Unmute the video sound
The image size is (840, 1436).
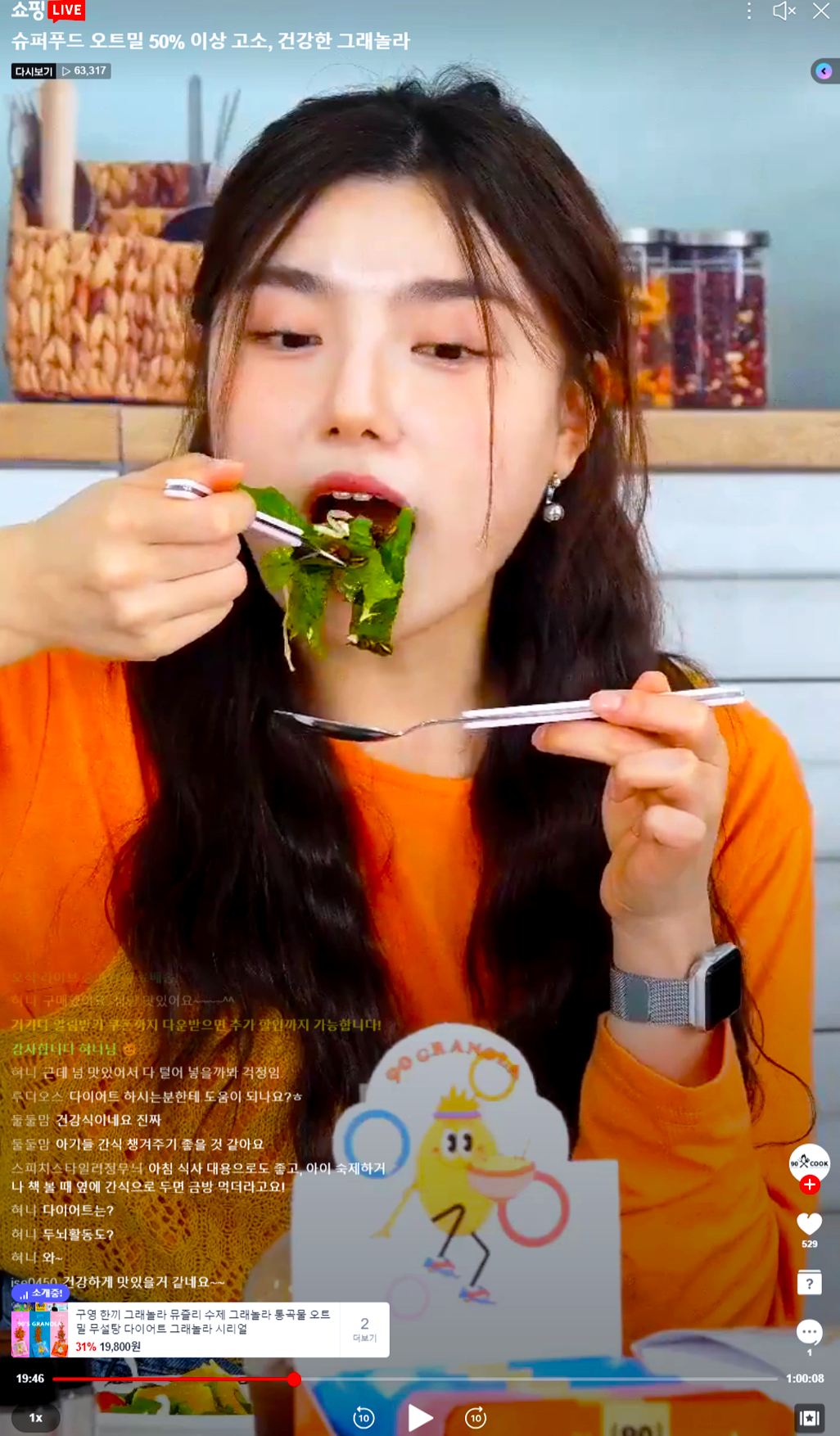[784, 11]
